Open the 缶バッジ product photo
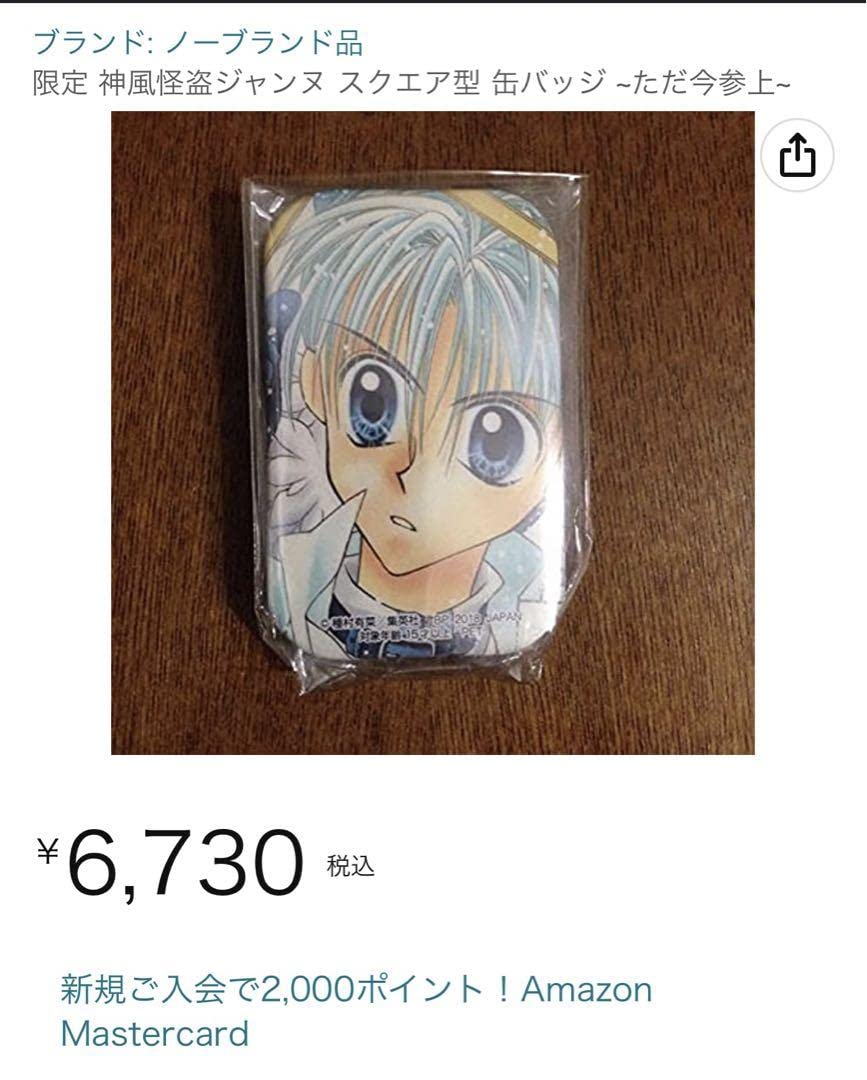867x1080 pixels. 432,432
